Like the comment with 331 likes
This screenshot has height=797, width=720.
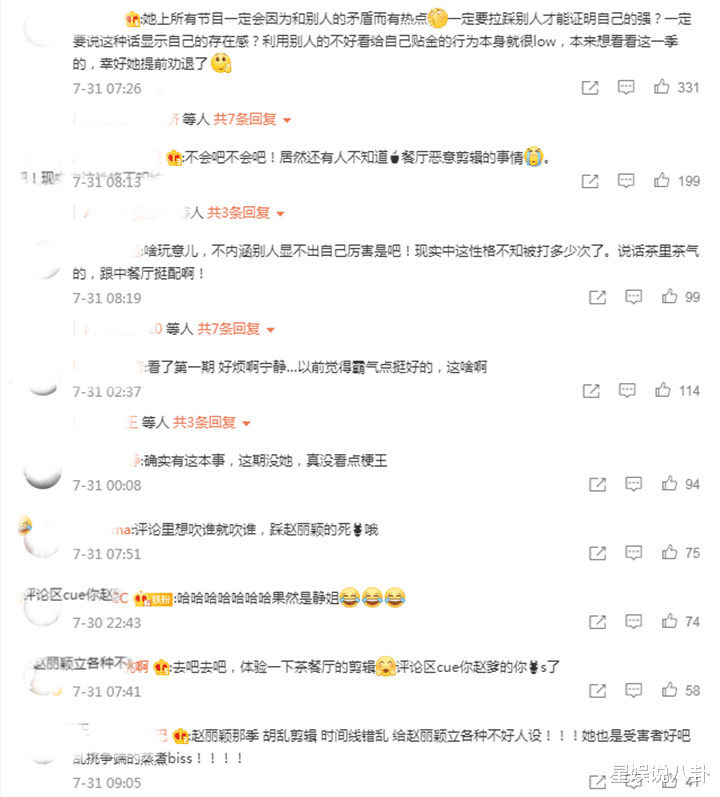click(x=660, y=87)
